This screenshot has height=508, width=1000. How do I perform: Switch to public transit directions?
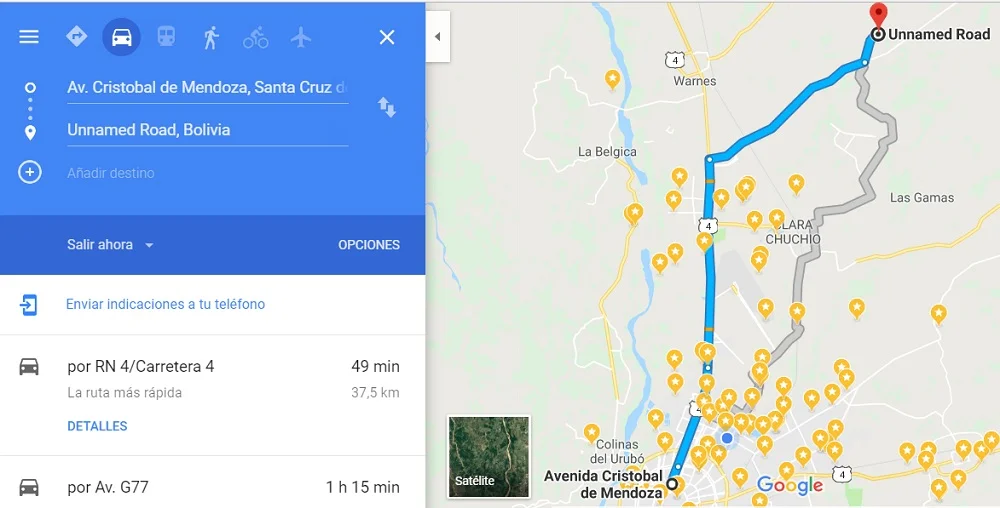tap(166, 37)
